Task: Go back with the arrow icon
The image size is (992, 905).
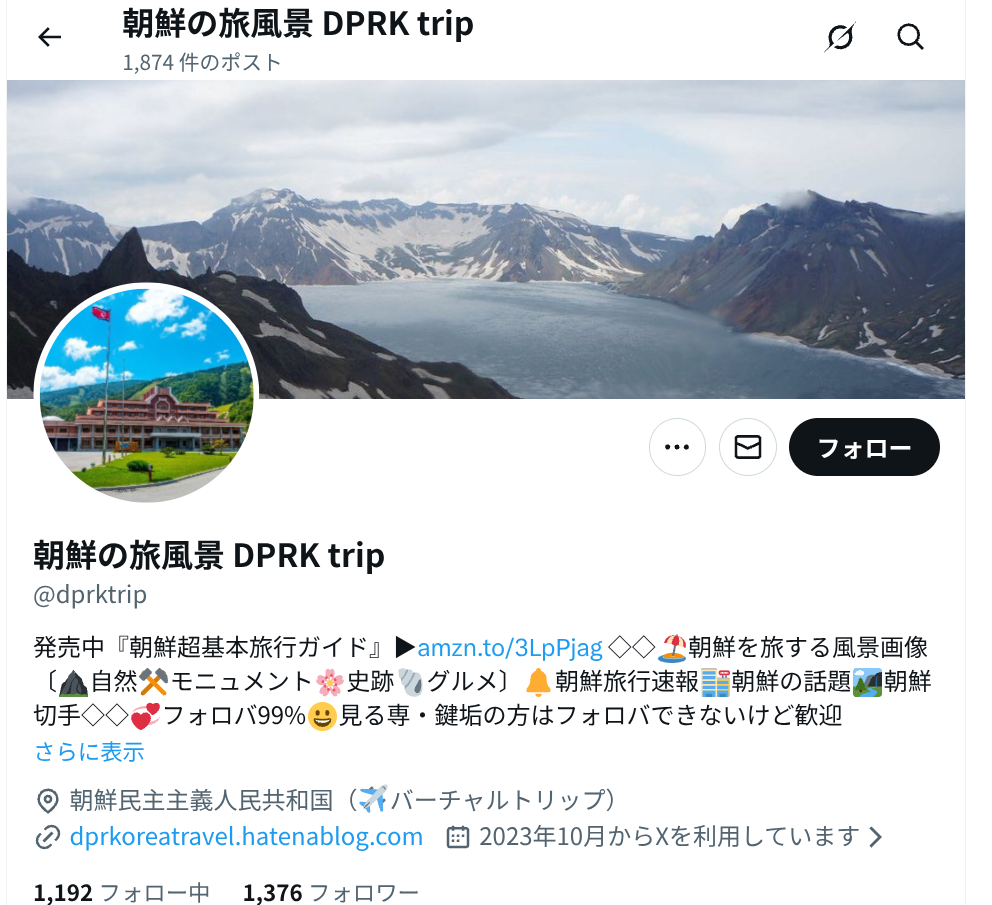Action: tap(49, 38)
